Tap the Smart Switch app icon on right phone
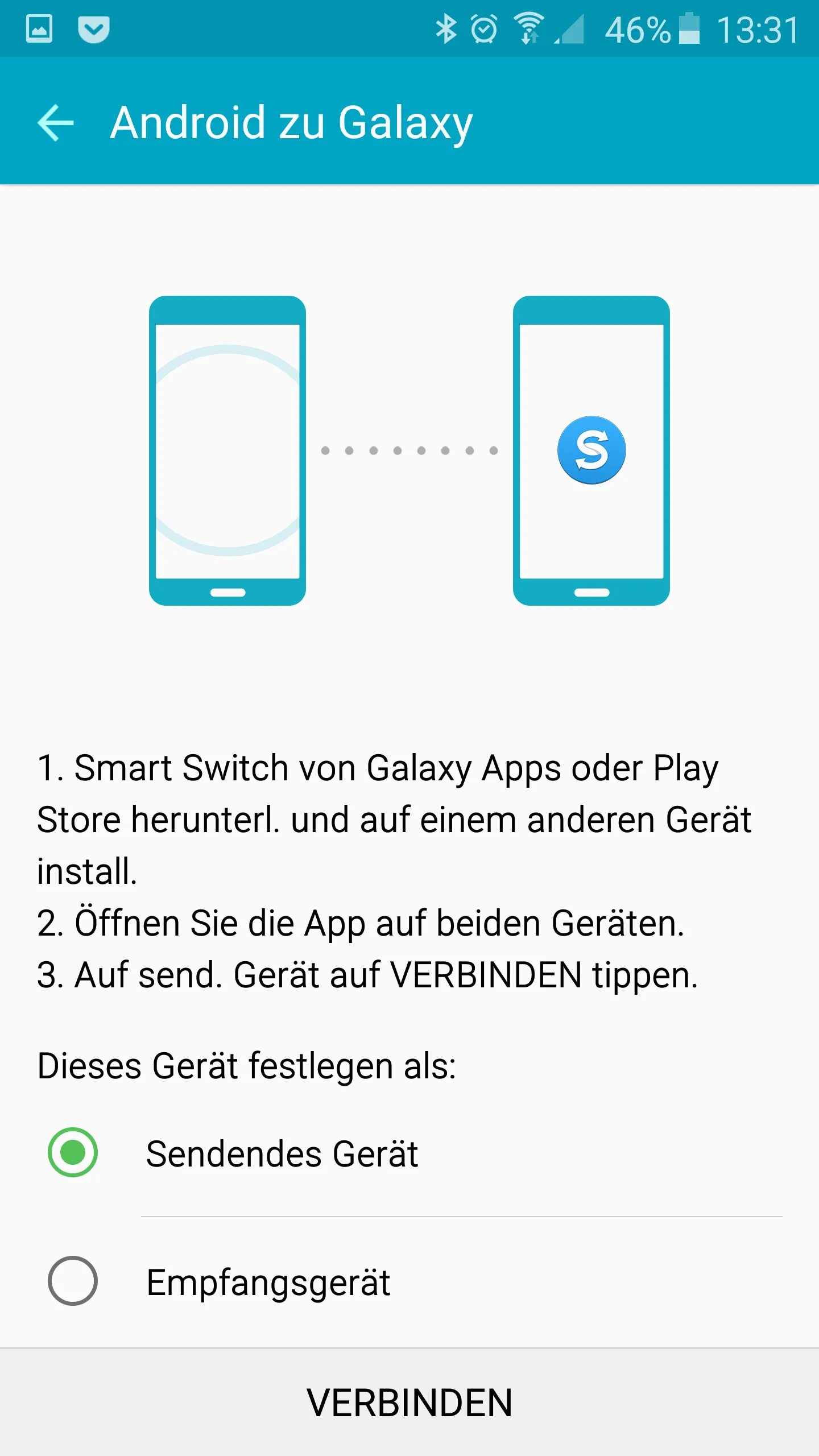The height and width of the screenshot is (1456, 819). pos(591,450)
